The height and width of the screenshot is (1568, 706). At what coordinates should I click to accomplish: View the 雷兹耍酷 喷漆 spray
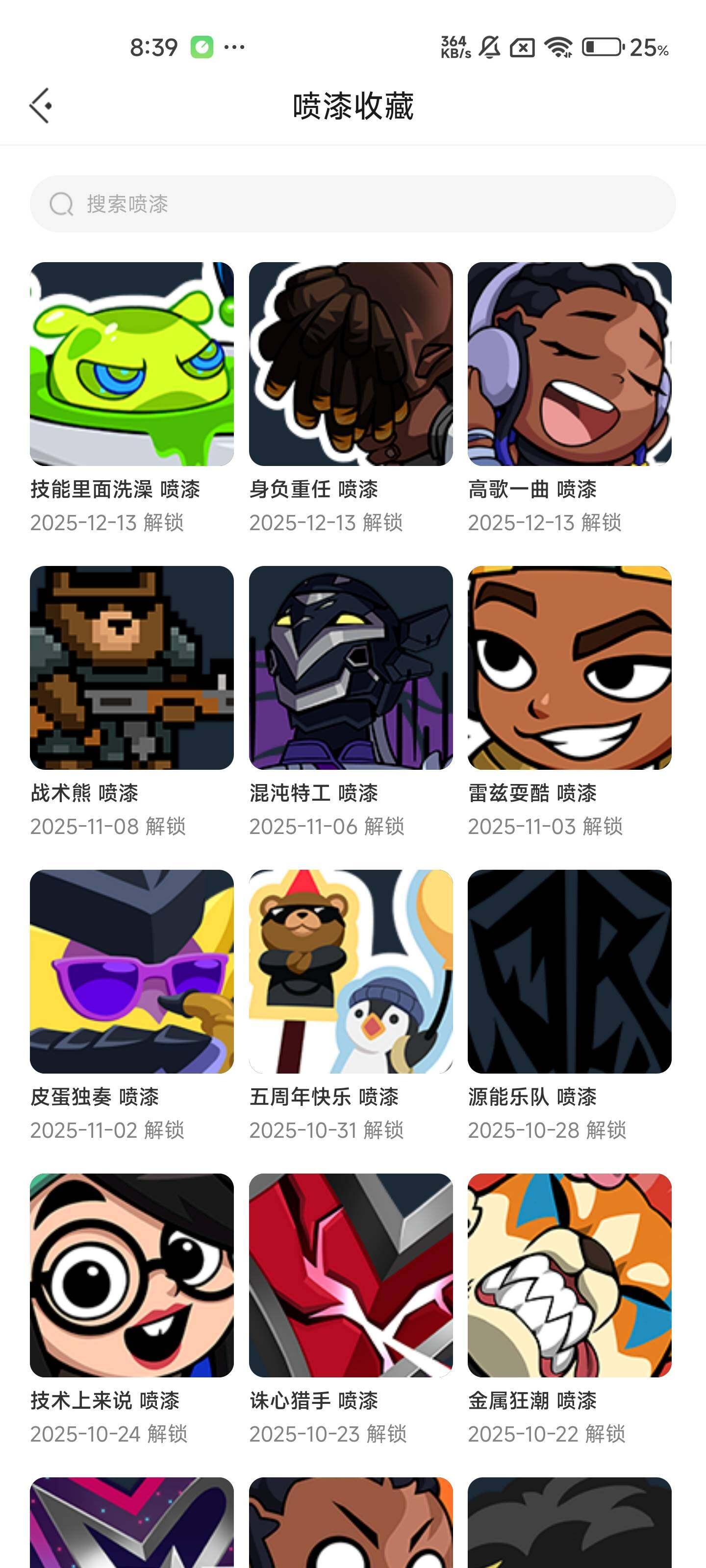click(569, 668)
